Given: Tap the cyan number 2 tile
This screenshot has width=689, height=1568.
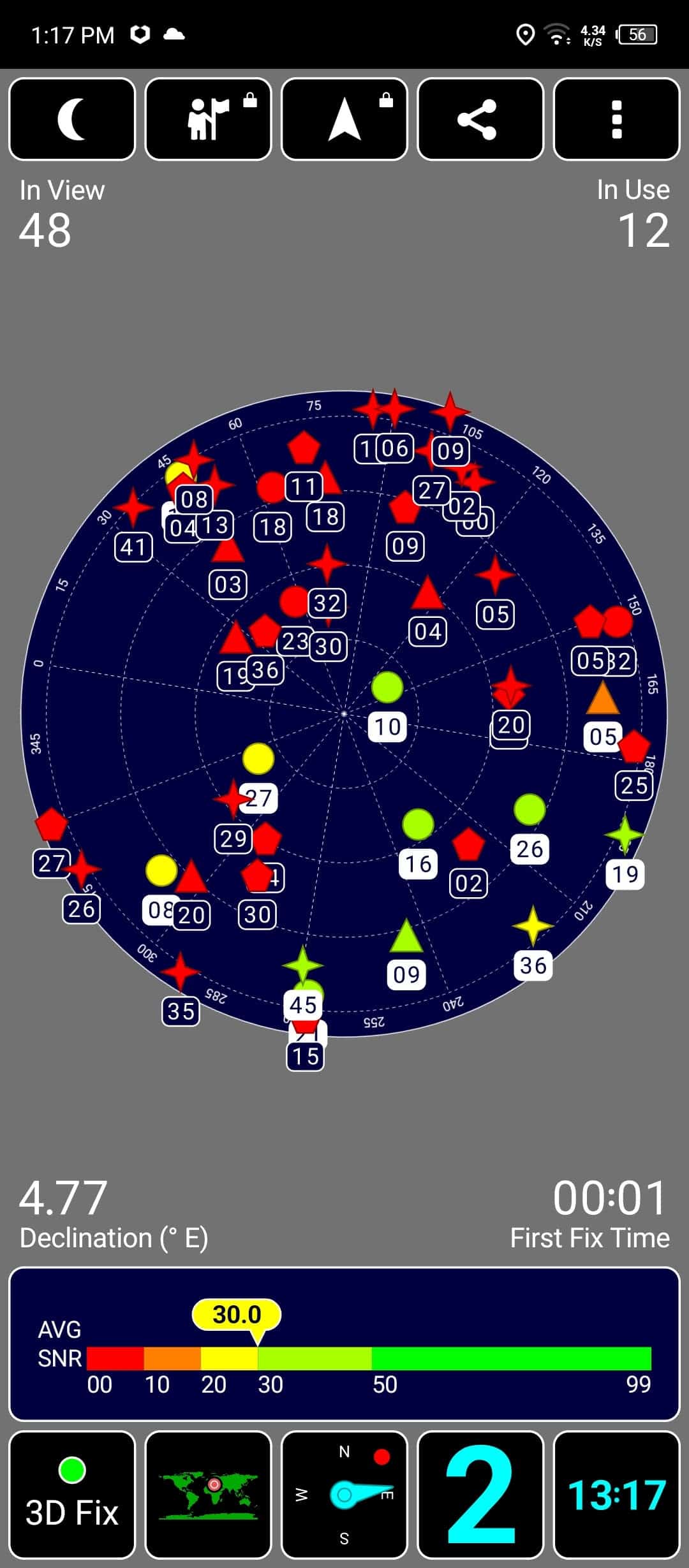Looking at the screenshot, I should coord(480,1495).
